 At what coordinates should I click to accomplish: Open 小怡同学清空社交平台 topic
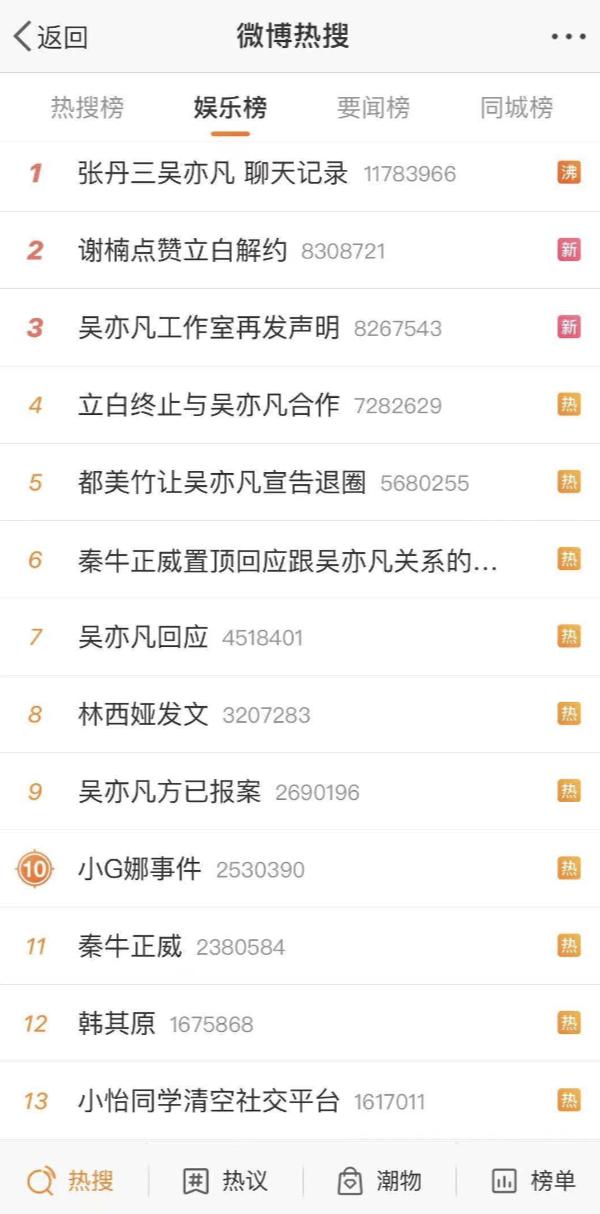coord(300,1101)
